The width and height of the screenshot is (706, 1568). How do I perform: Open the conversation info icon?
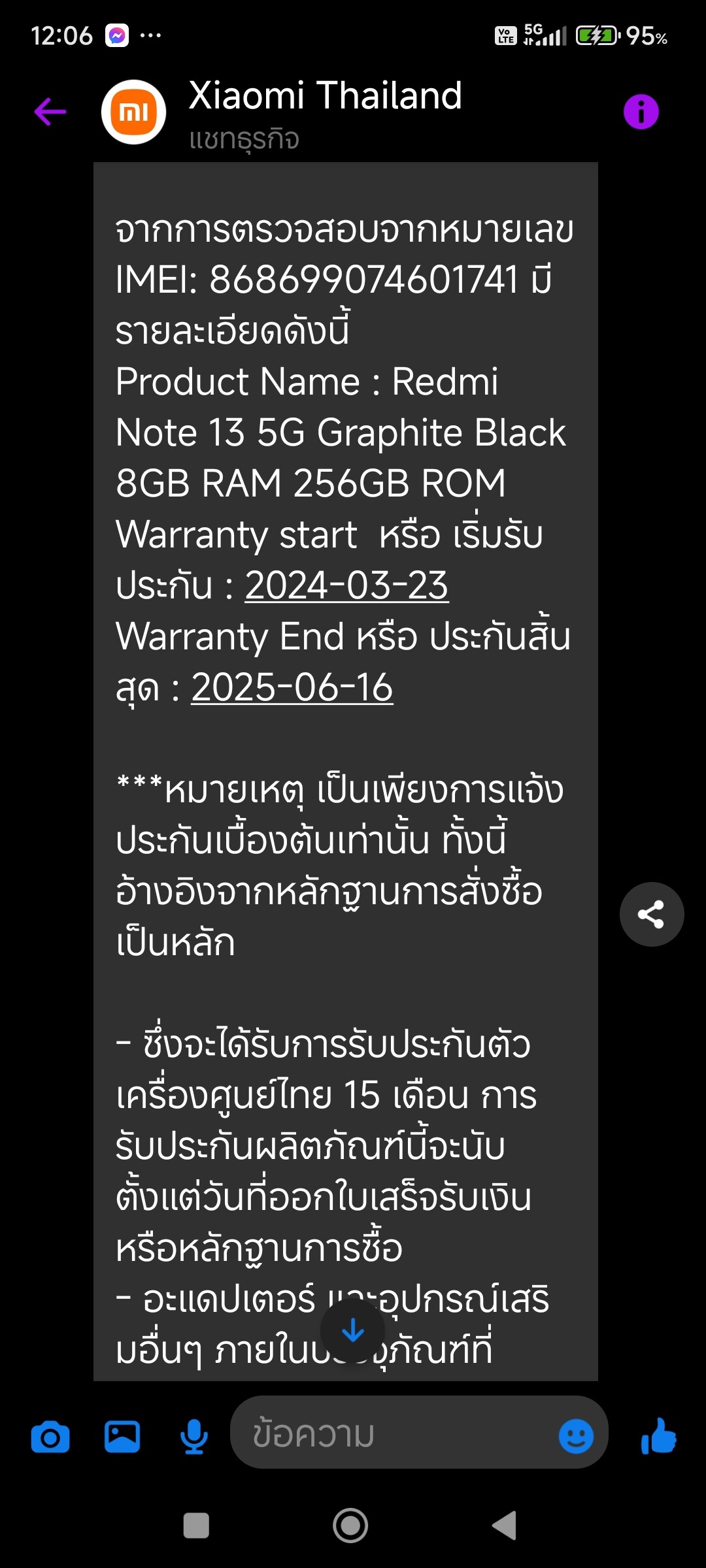click(641, 112)
